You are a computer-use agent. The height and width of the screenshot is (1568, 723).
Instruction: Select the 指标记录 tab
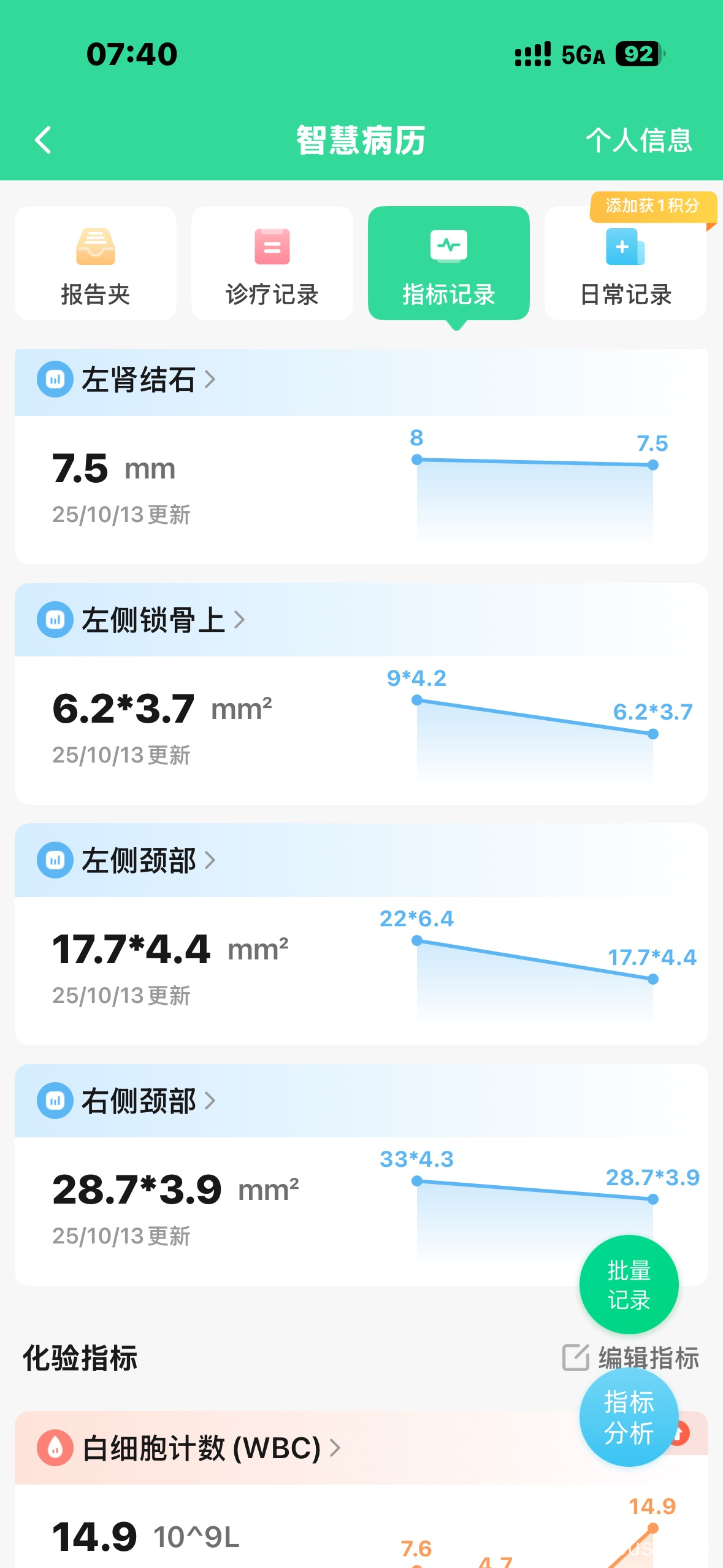[x=448, y=263]
